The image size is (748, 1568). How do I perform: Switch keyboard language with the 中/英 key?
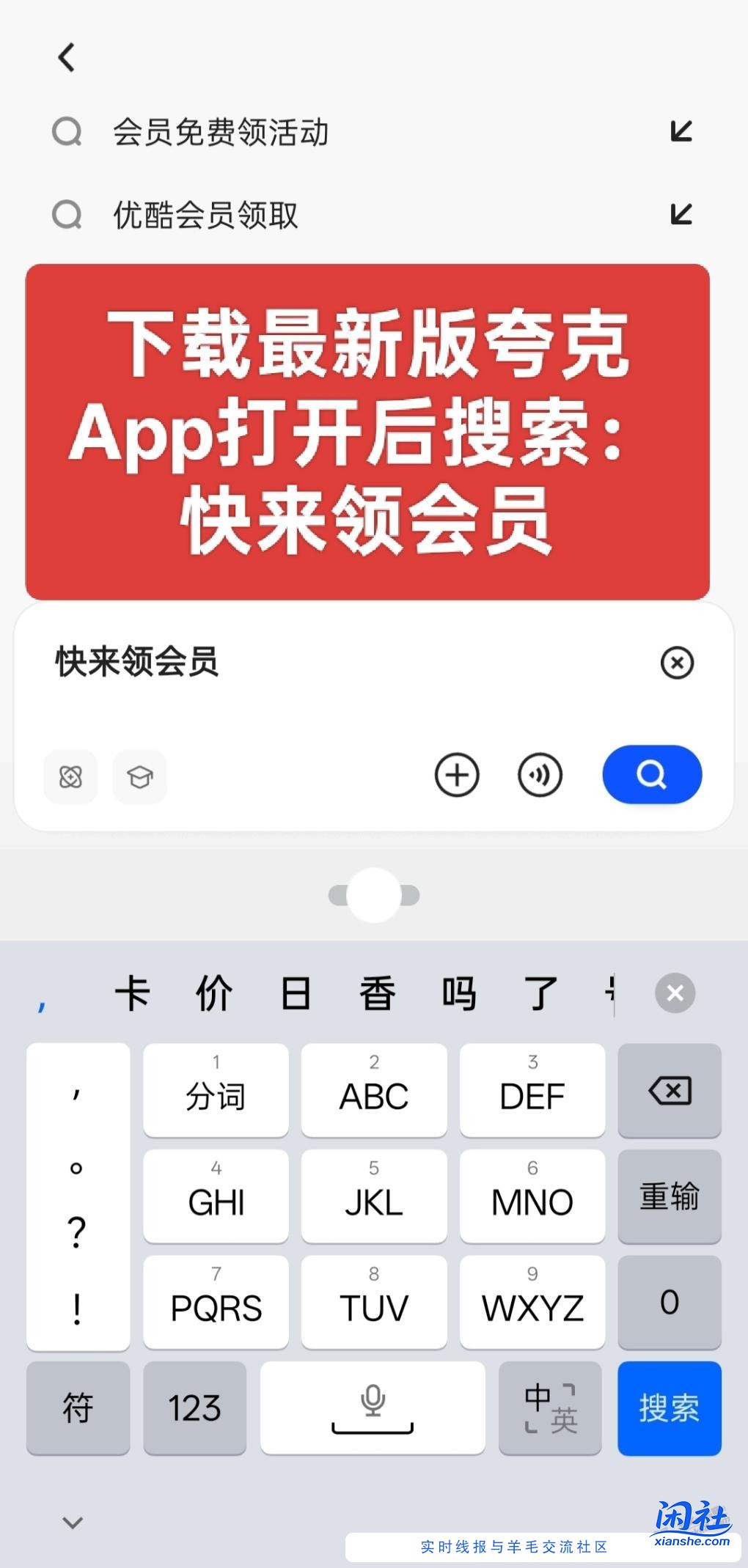click(x=550, y=1408)
